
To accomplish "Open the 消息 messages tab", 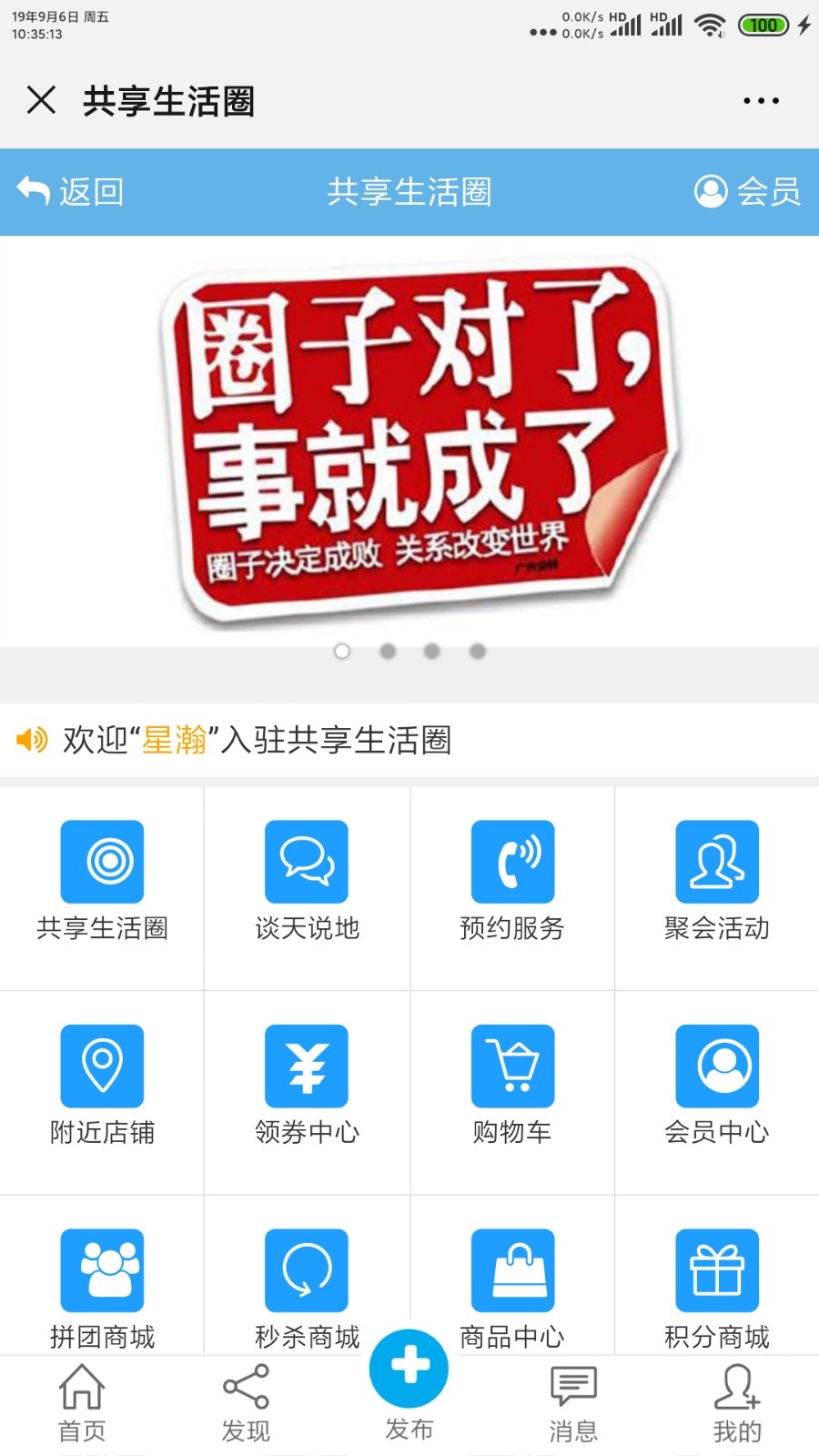I will pyautogui.click(x=573, y=1404).
